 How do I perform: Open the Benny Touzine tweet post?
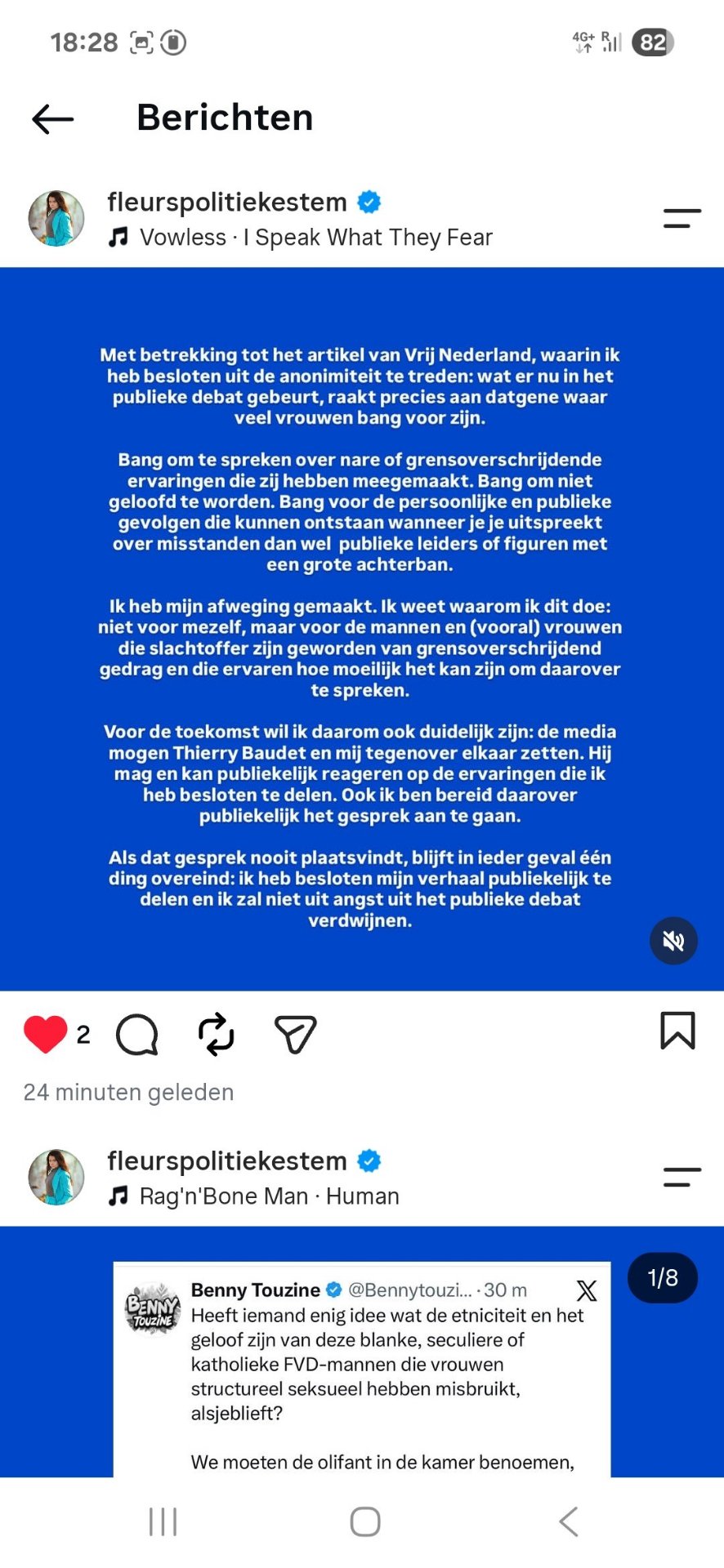point(362,1369)
